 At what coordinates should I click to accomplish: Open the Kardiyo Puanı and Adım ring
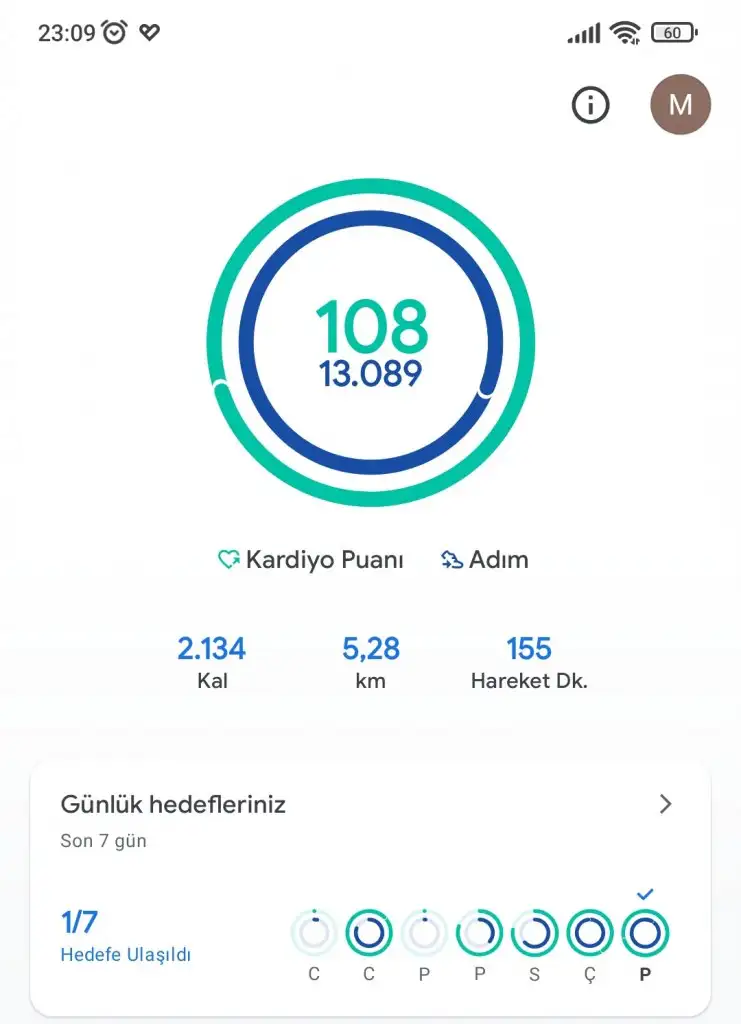pos(370,343)
